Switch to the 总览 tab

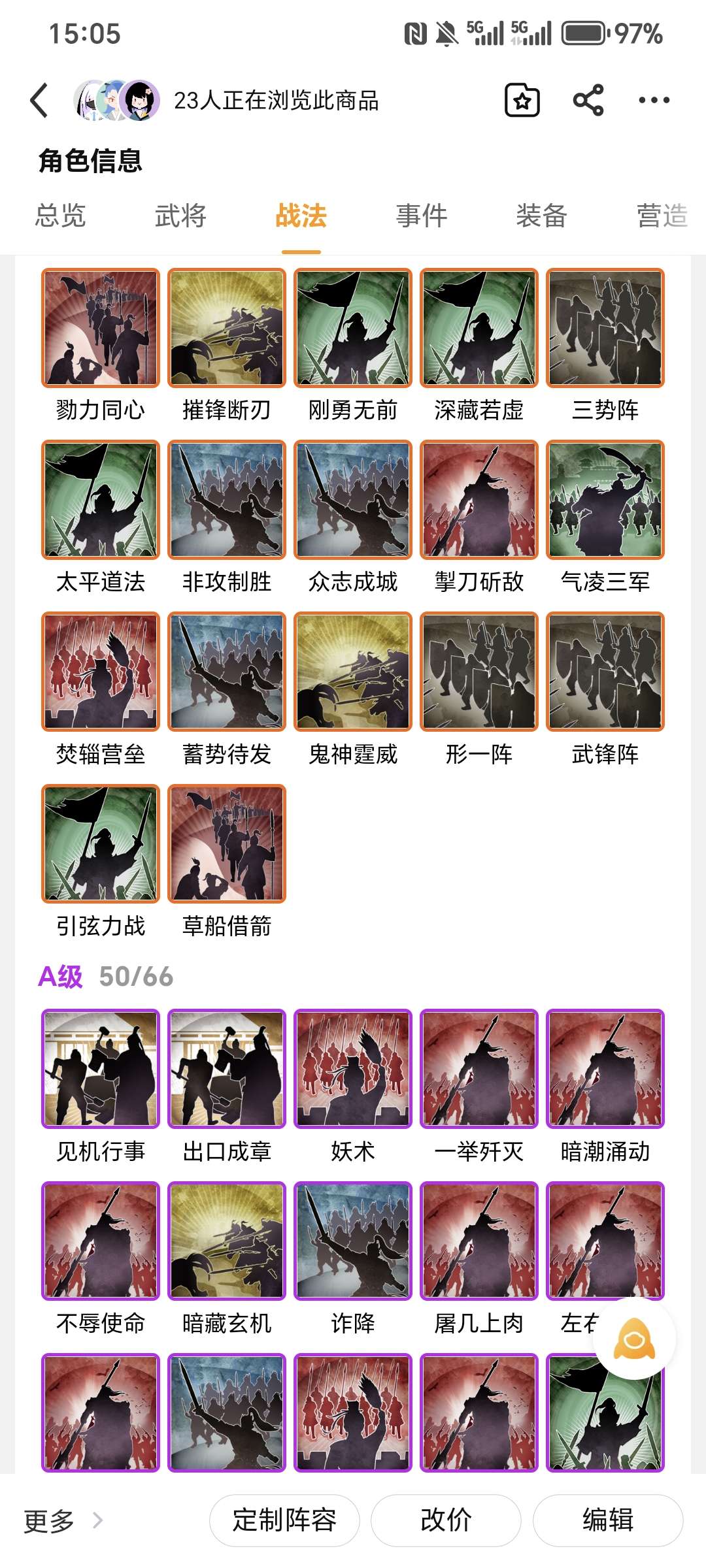coord(60,216)
